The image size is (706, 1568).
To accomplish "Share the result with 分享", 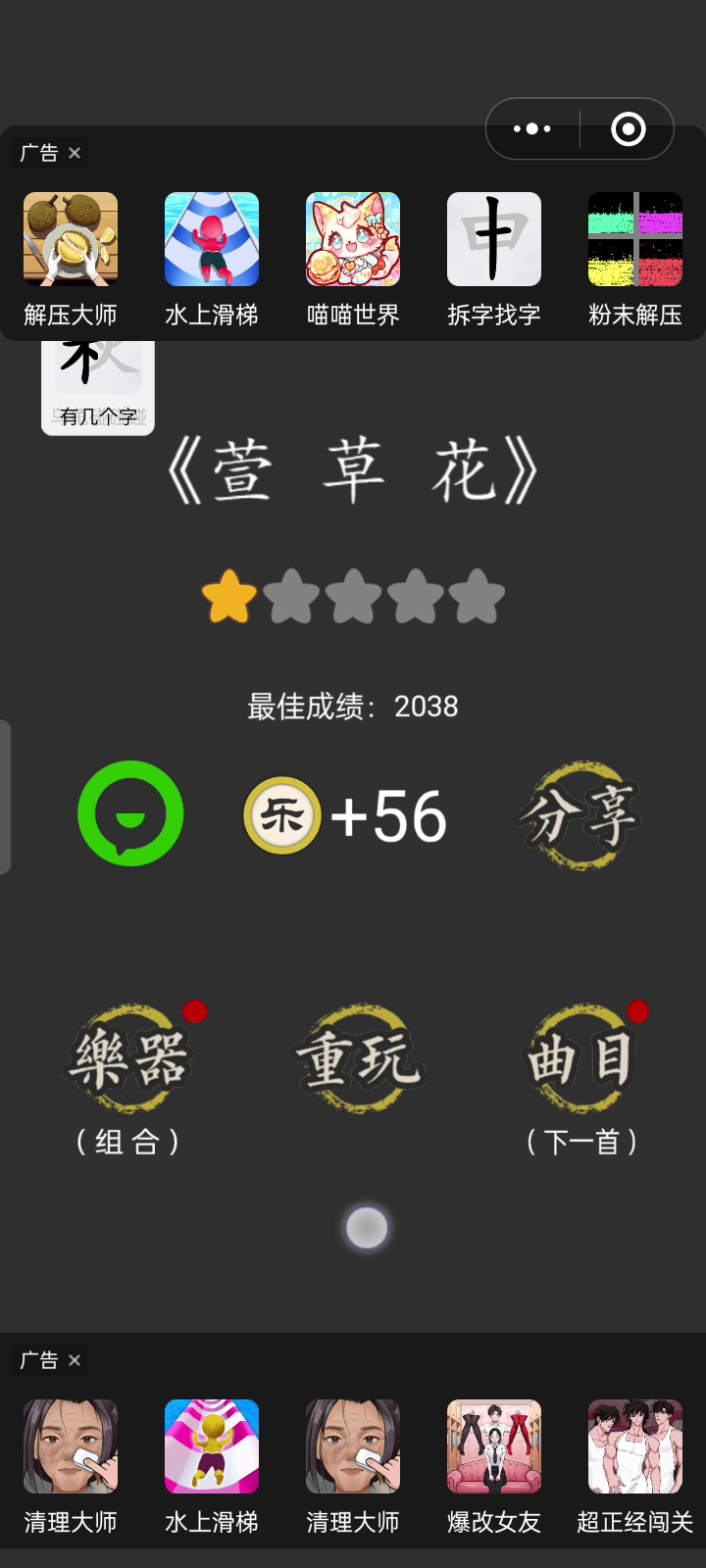I will coord(579,815).
